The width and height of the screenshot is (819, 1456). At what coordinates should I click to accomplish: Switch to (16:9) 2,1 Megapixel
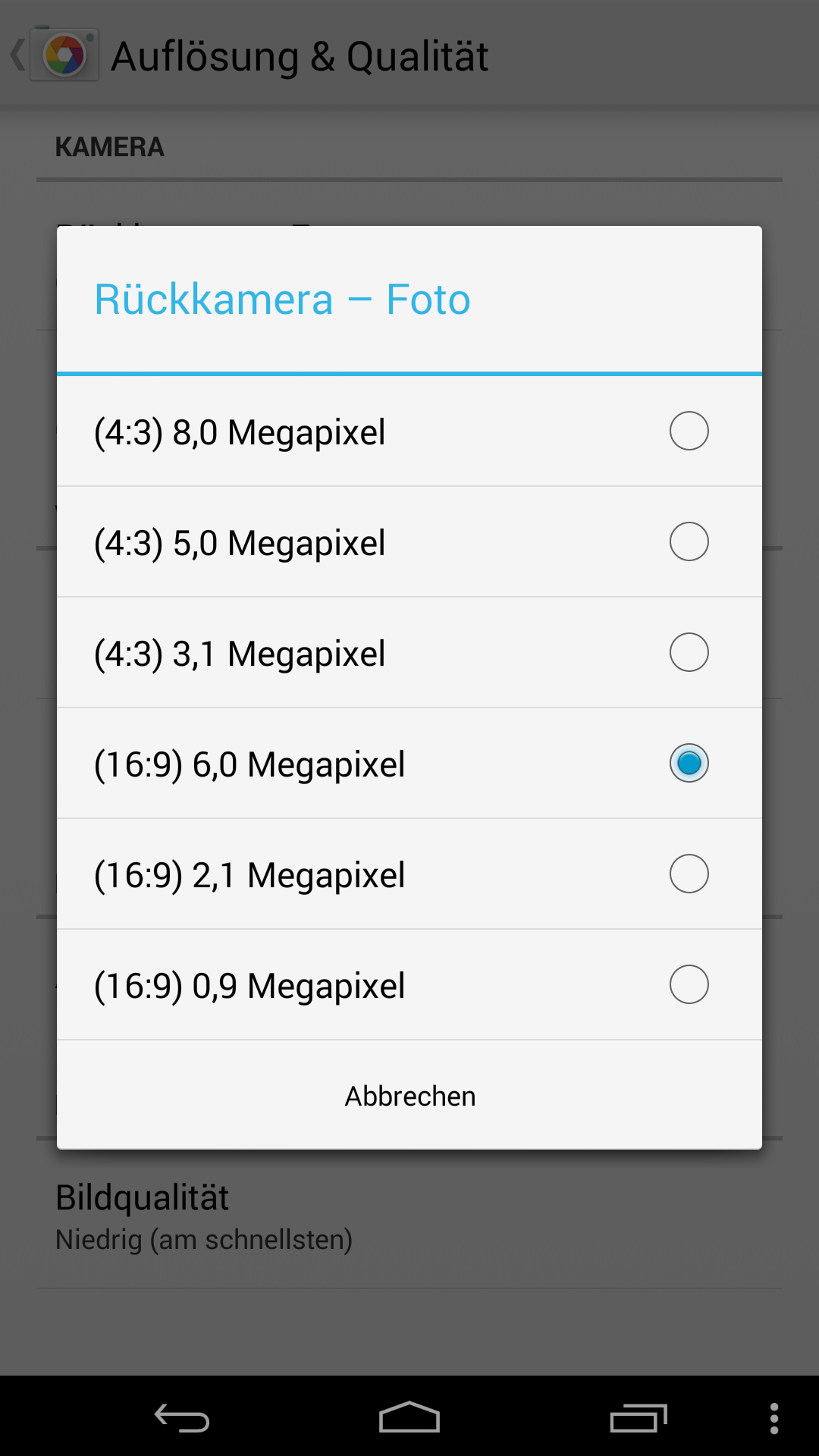tap(409, 874)
